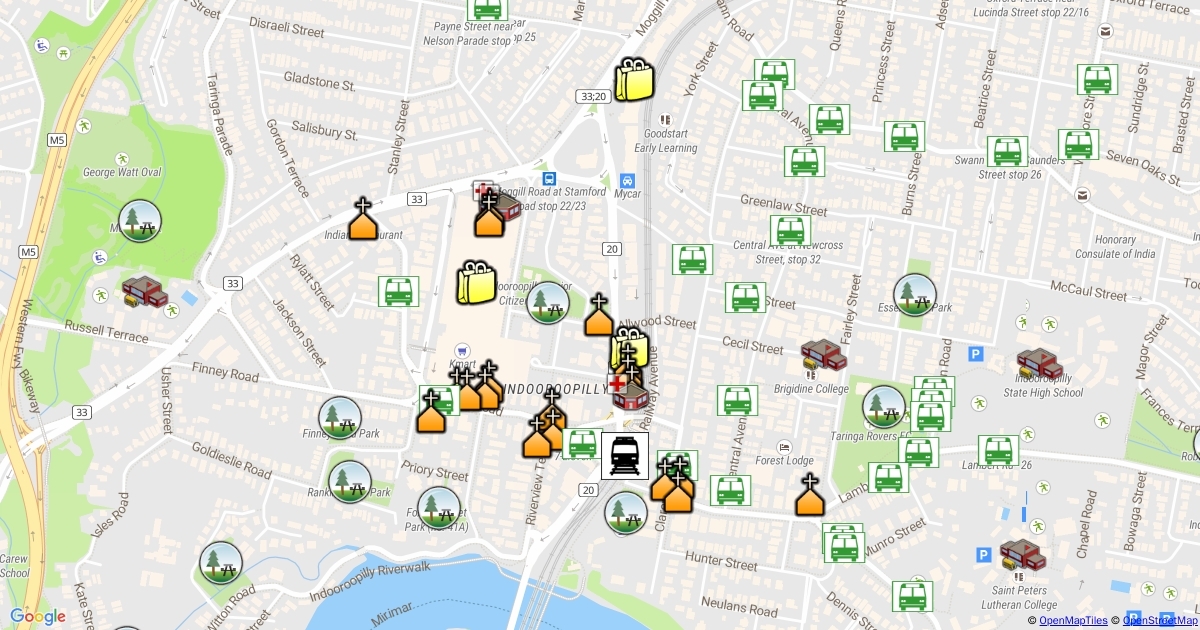Select the church marker near Indian Restaurant
The width and height of the screenshot is (1200, 630).
click(x=364, y=219)
